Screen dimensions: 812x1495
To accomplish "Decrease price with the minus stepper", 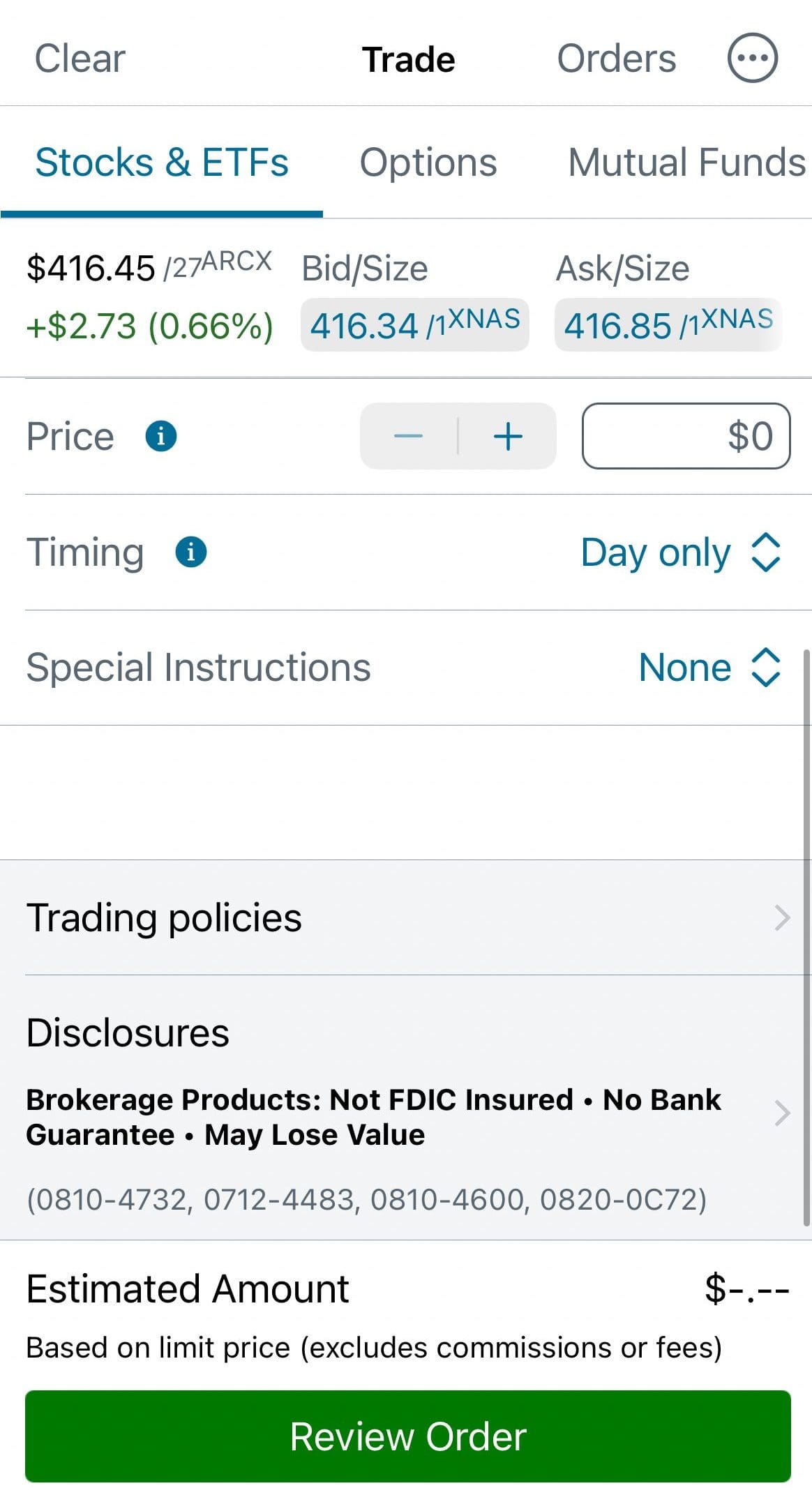I will [x=410, y=436].
